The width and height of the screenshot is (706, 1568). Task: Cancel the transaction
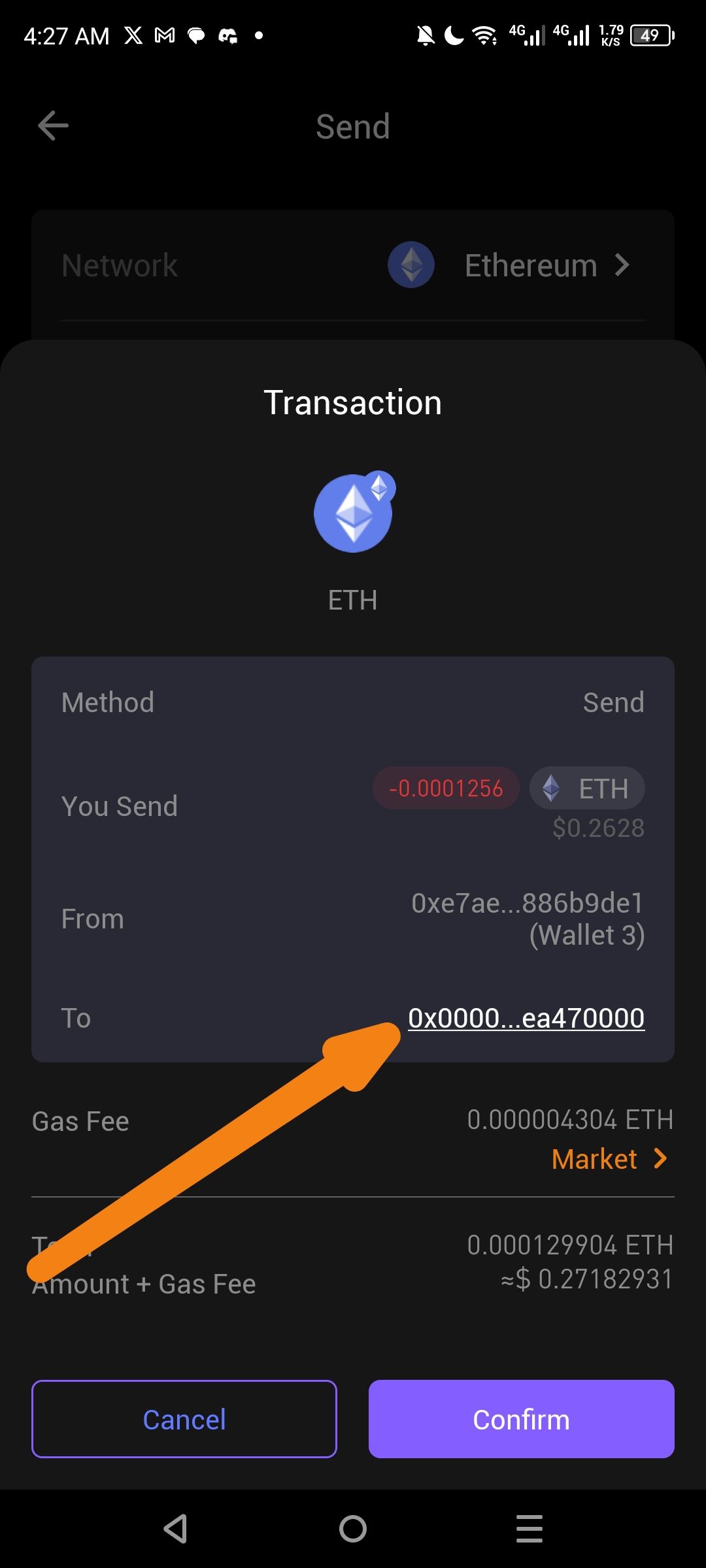(x=184, y=1419)
